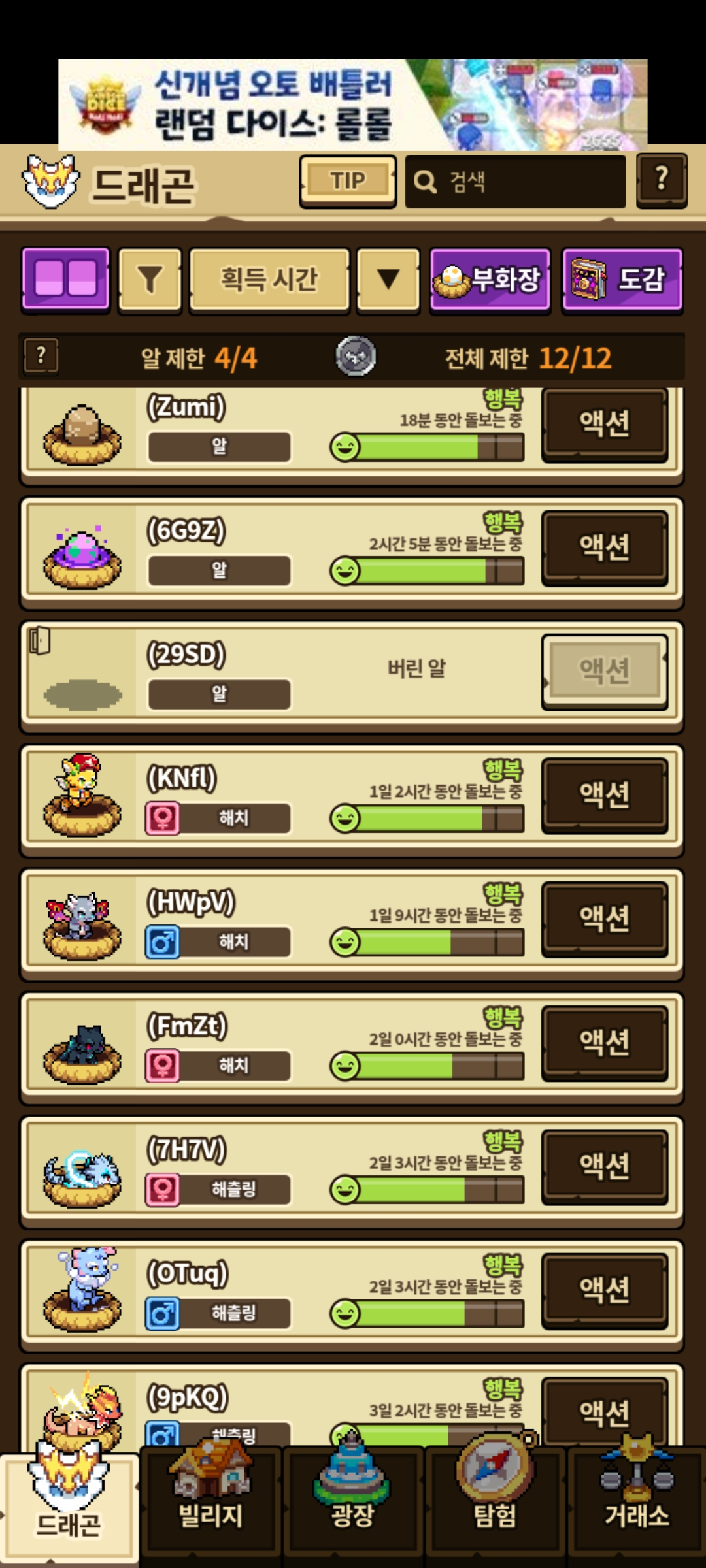Image resolution: width=706 pixels, height=1568 pixels.
Task: Open help question mark beside search
Action: pyautogui.click(x=662, y=180)
